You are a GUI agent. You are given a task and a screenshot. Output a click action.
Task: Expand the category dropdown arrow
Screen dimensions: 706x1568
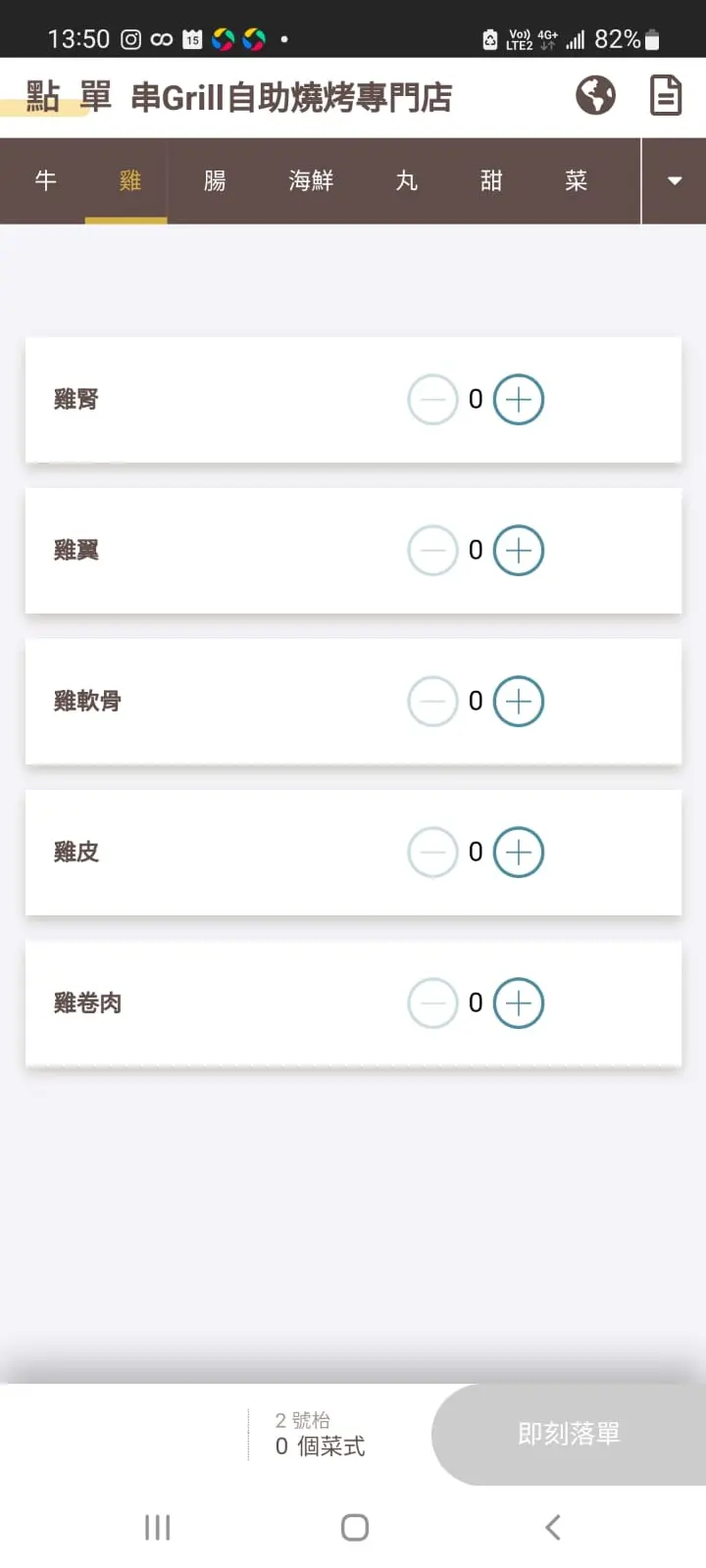pyautogui.click(x=675, y=180)
